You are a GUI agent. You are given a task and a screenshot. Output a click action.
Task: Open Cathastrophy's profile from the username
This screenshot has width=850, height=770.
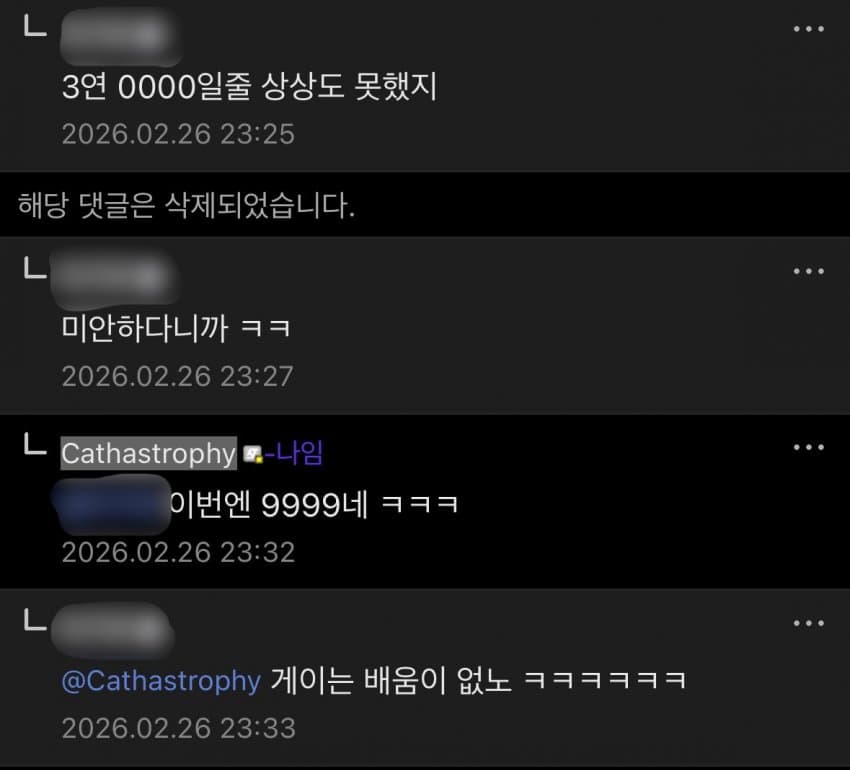(148, 453)
